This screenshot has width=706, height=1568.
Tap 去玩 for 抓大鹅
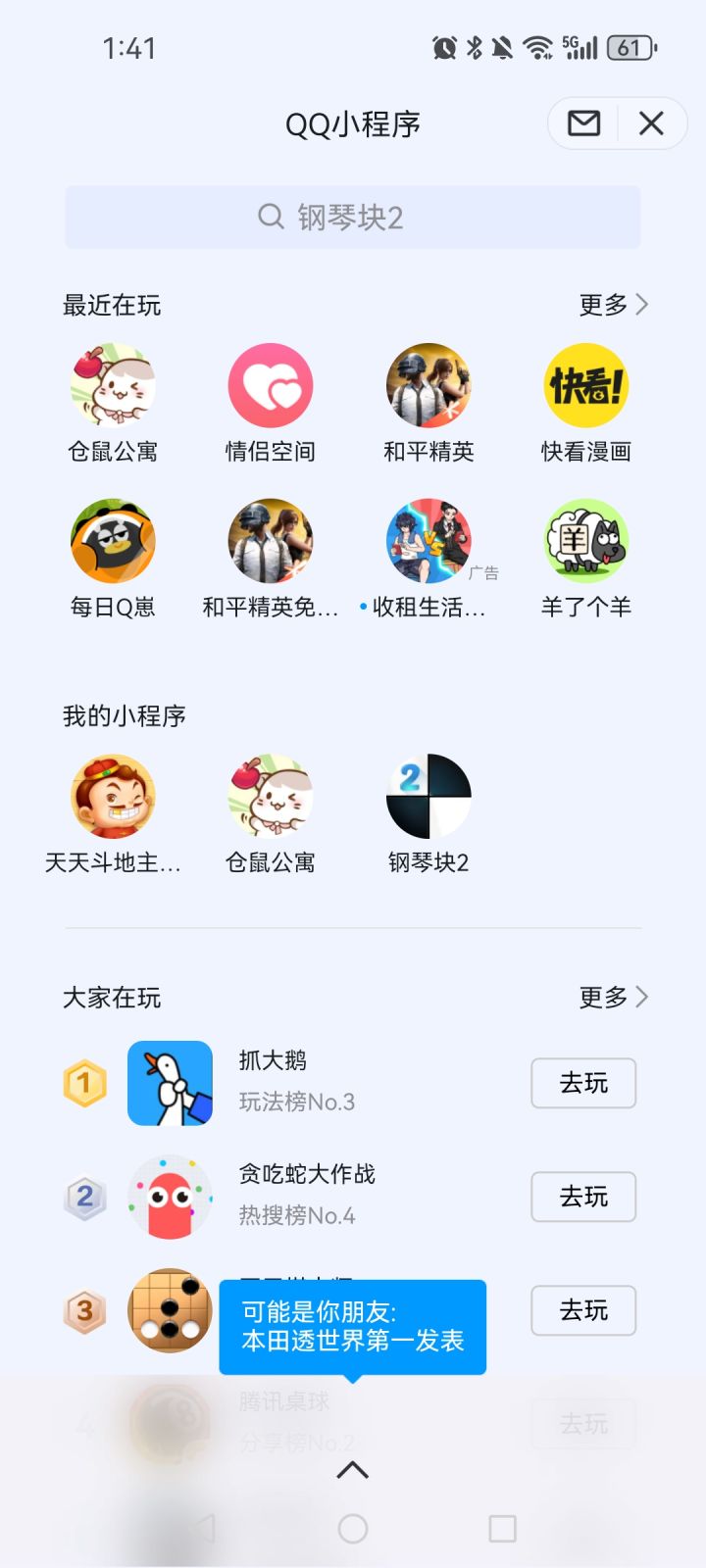pyautogui.click(x=583, y=1083)
